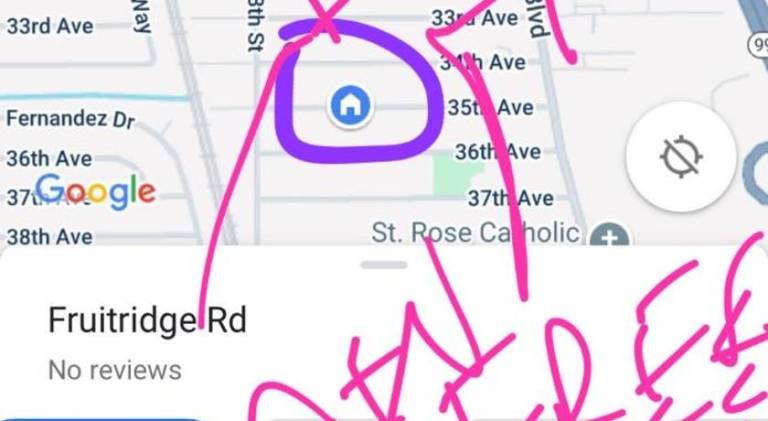Open the St. Rose Catholic place marker
The width and height of the screenshot is (768, 421).
609,238
